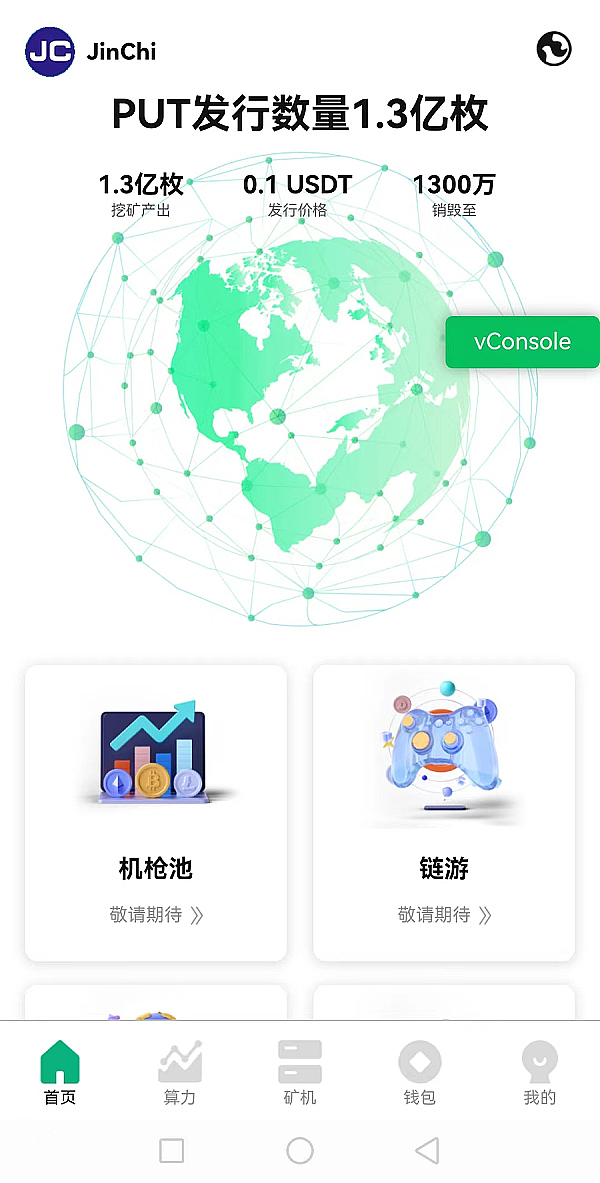Switch to the 首页 tab
This screenshot has height=1183, width=600.
pos(60,1073)
